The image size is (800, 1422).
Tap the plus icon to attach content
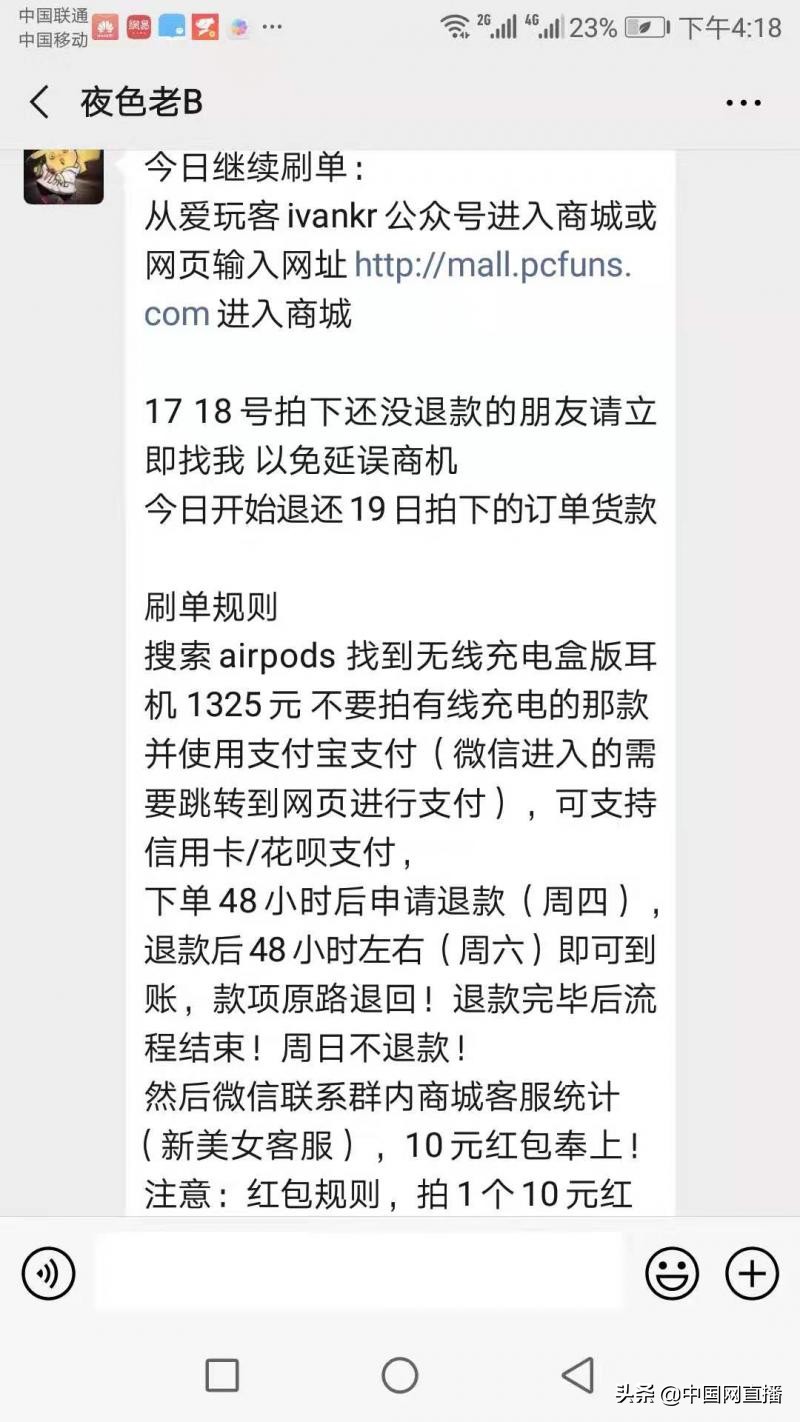750,1273
